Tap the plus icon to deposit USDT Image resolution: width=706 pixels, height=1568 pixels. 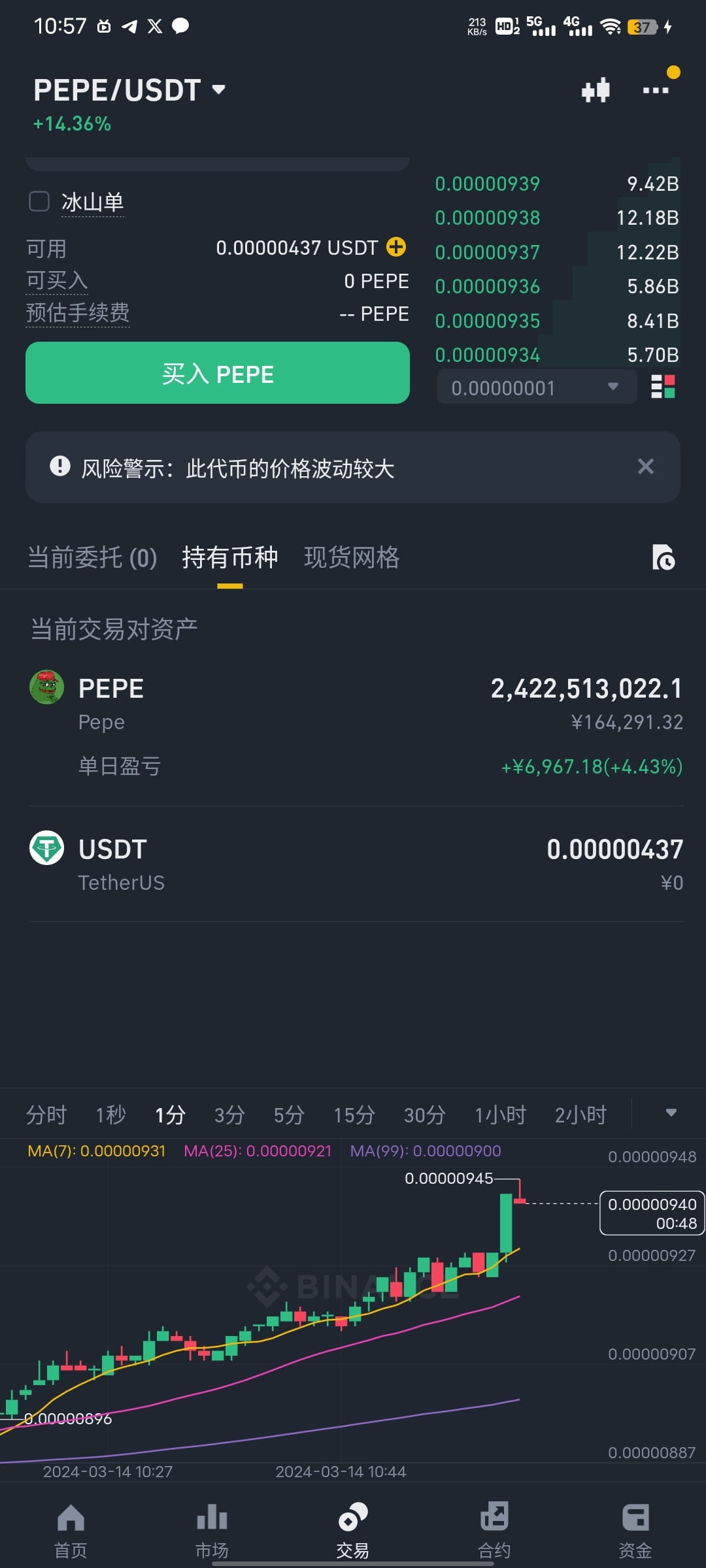395,248
